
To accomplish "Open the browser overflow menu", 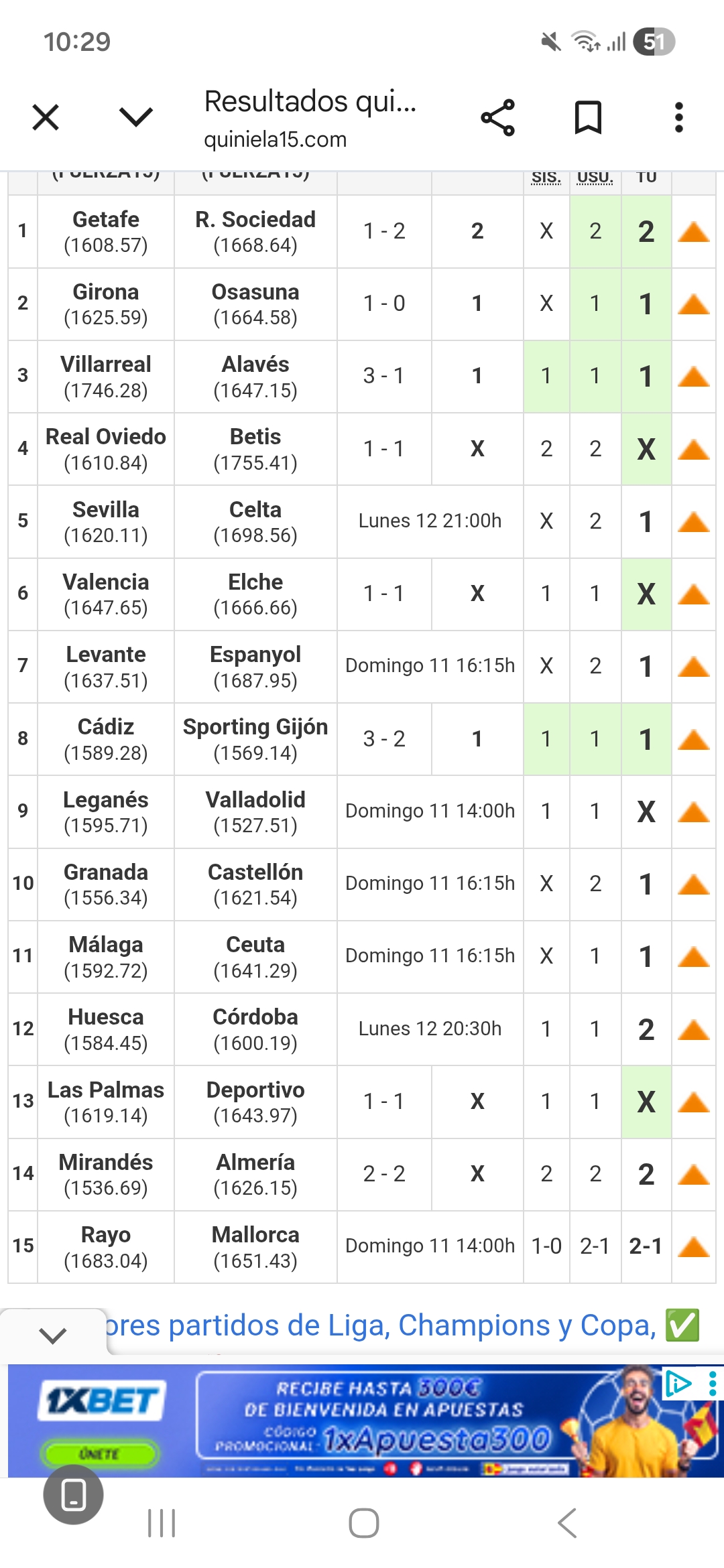I will 678,118.
